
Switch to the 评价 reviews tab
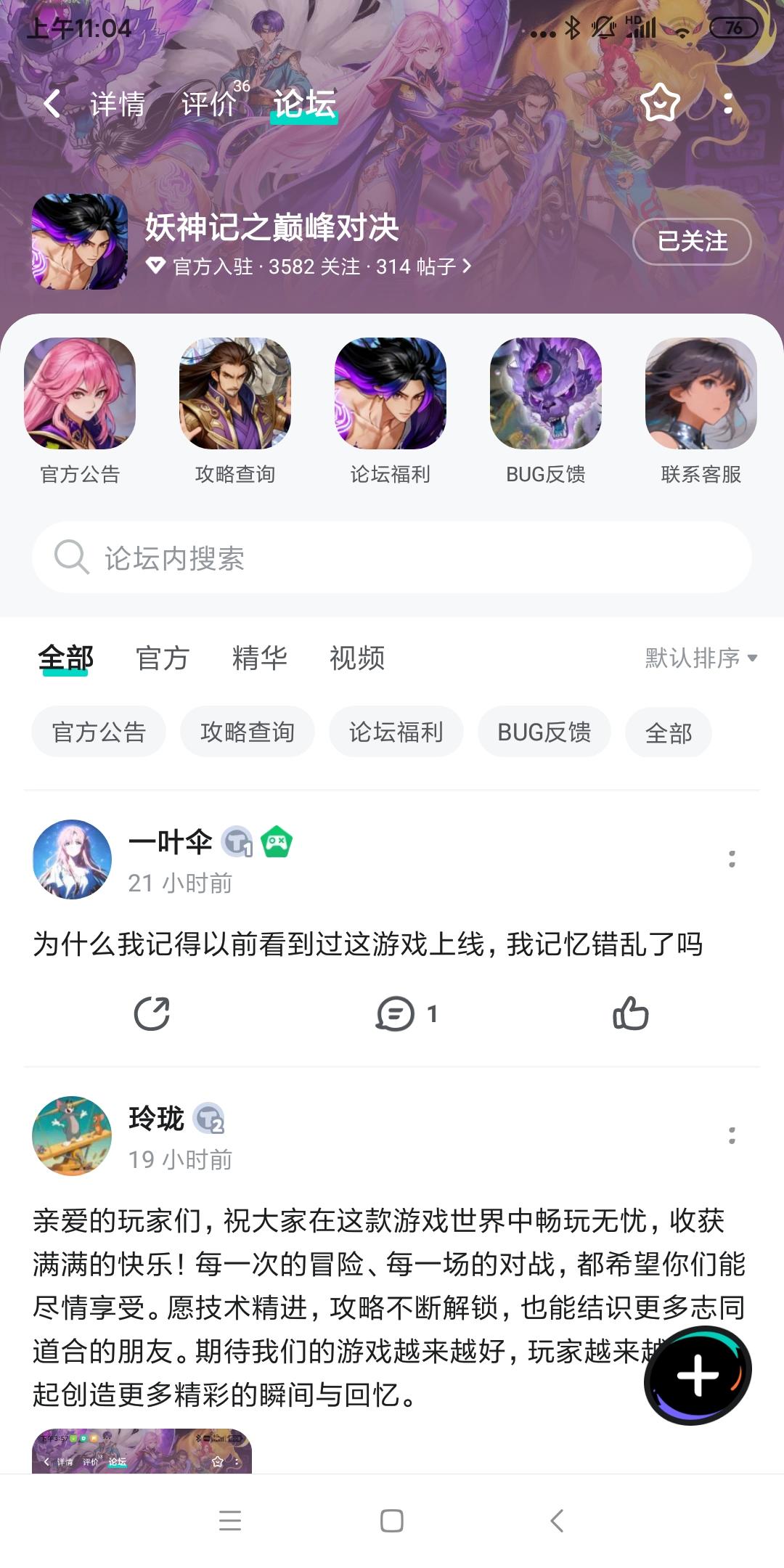click(208, 103)
